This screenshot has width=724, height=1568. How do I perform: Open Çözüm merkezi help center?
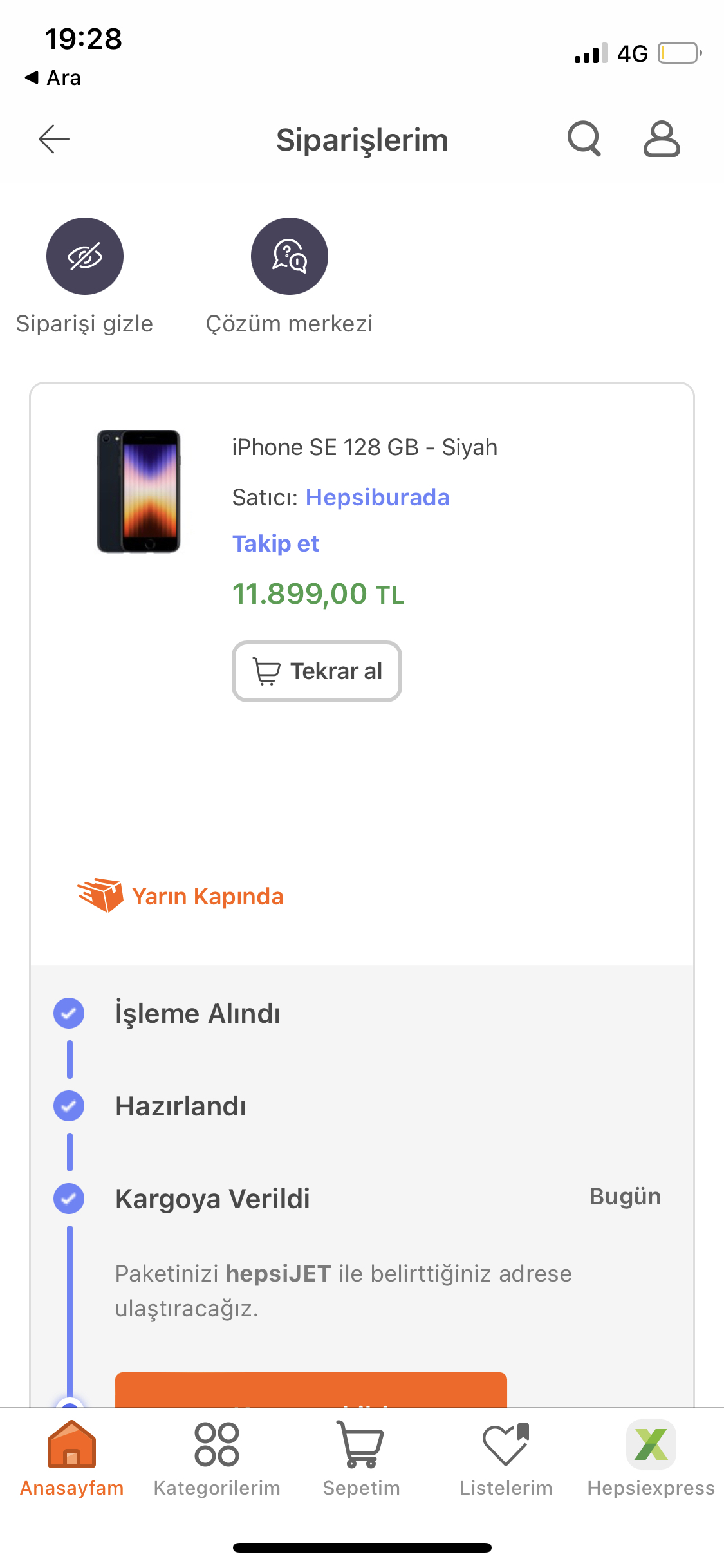290,257
